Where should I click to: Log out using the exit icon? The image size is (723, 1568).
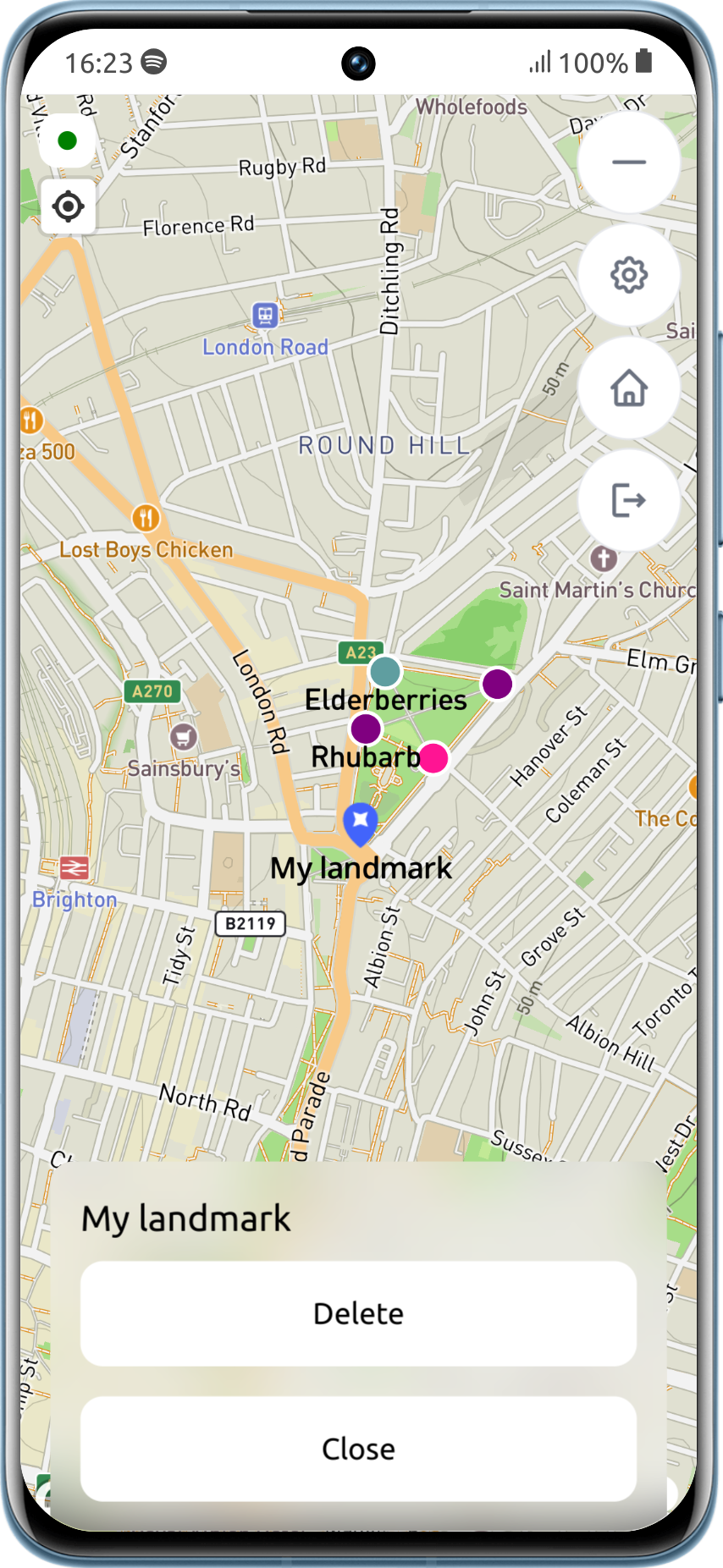(628, 499)
